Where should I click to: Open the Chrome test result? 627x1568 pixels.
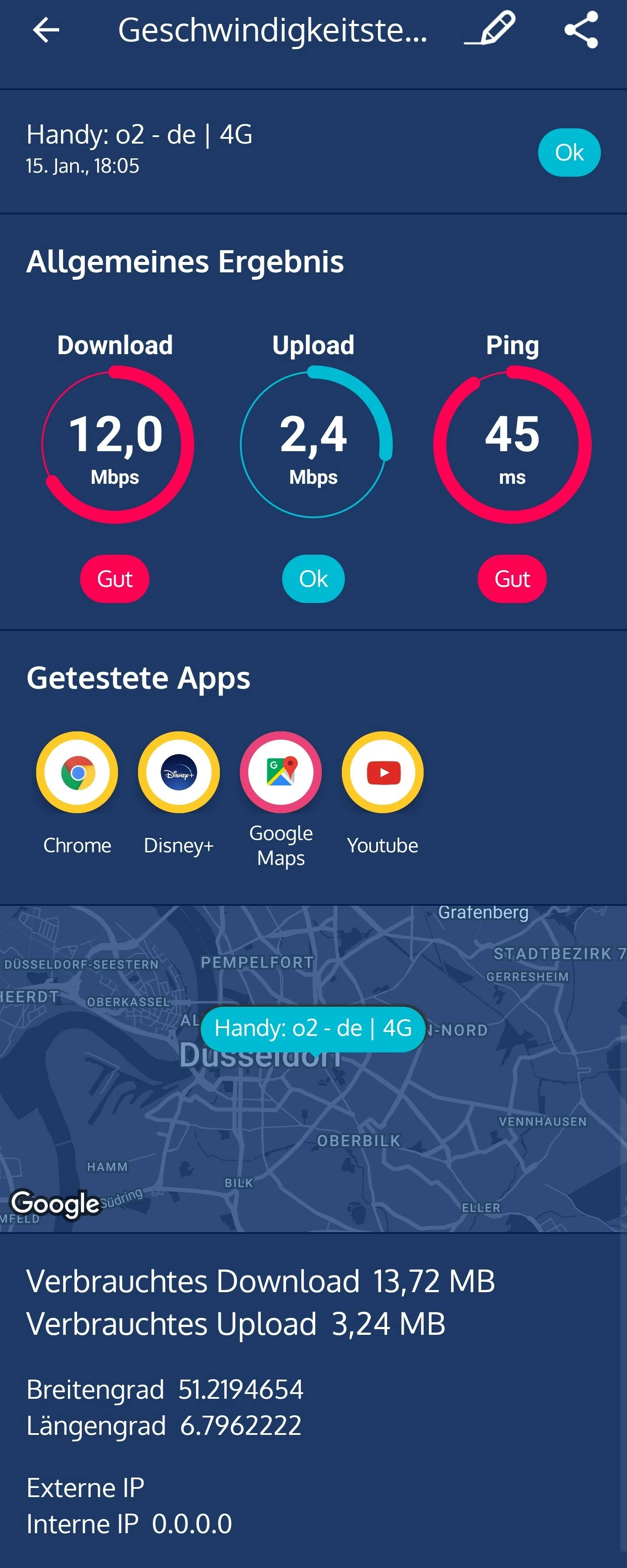tap(78, 772)
